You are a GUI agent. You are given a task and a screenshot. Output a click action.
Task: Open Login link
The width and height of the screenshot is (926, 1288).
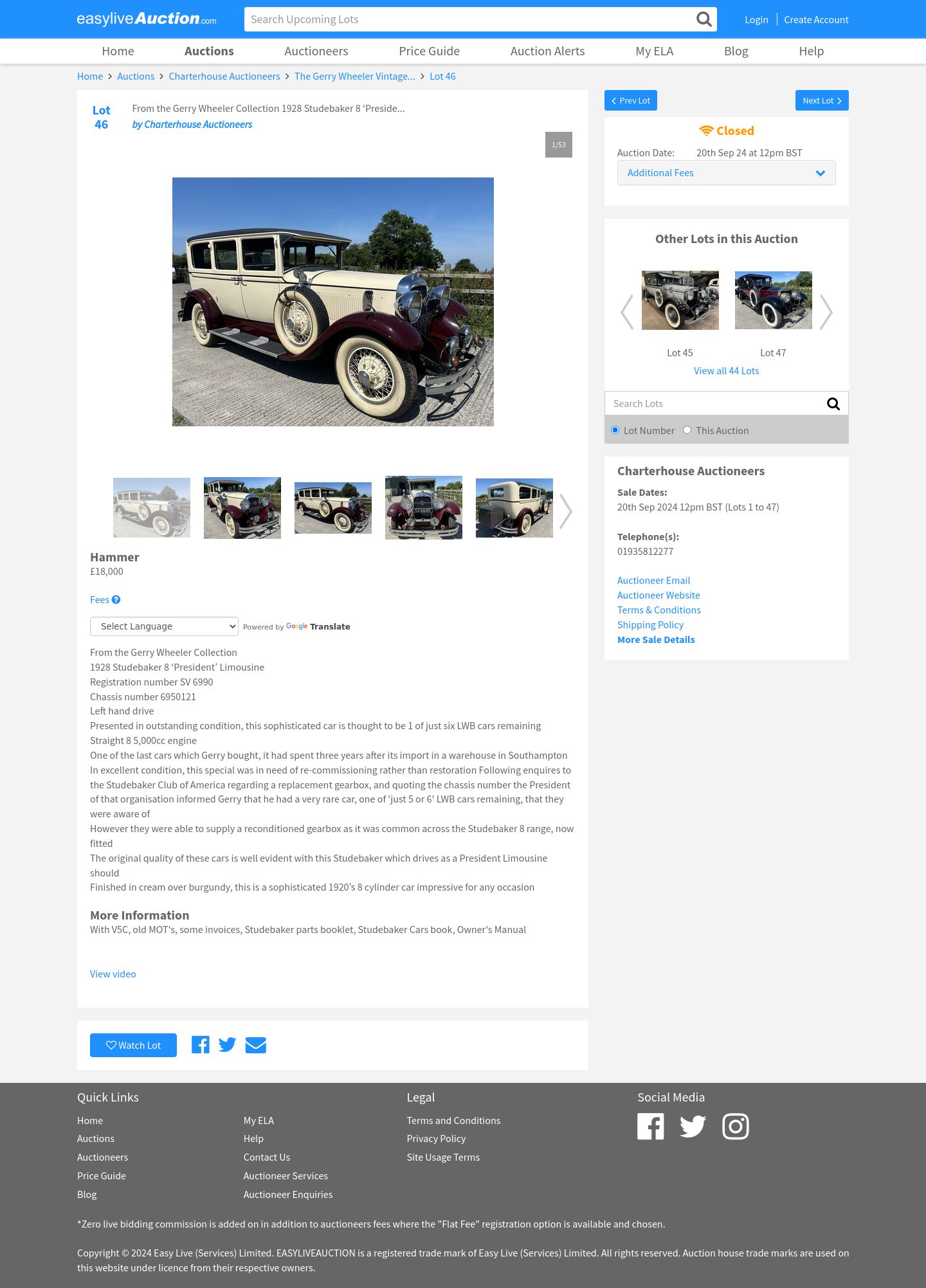click(x=756, y=20)
